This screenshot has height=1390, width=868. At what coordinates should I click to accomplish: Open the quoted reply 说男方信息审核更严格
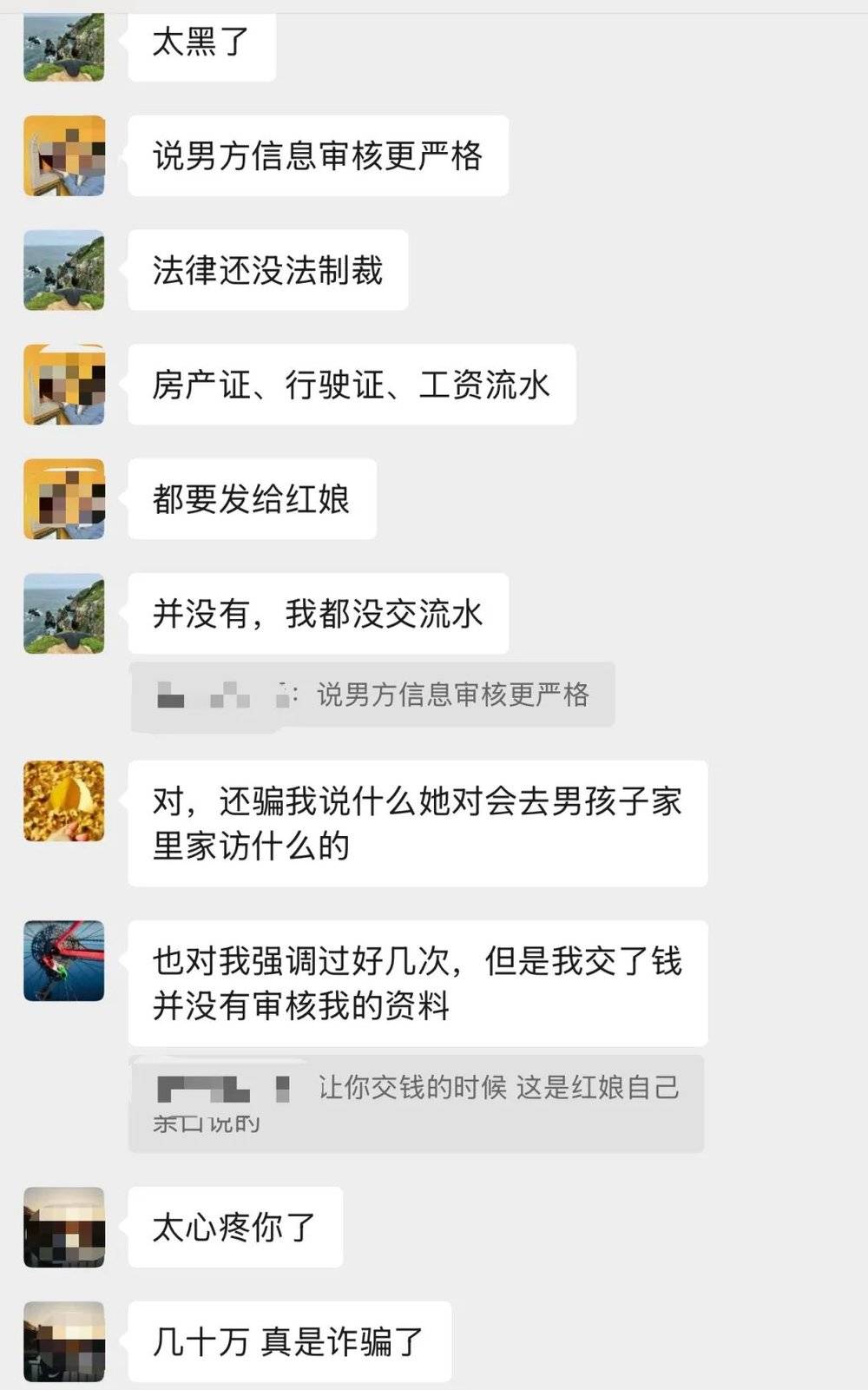tap(373, 695)
